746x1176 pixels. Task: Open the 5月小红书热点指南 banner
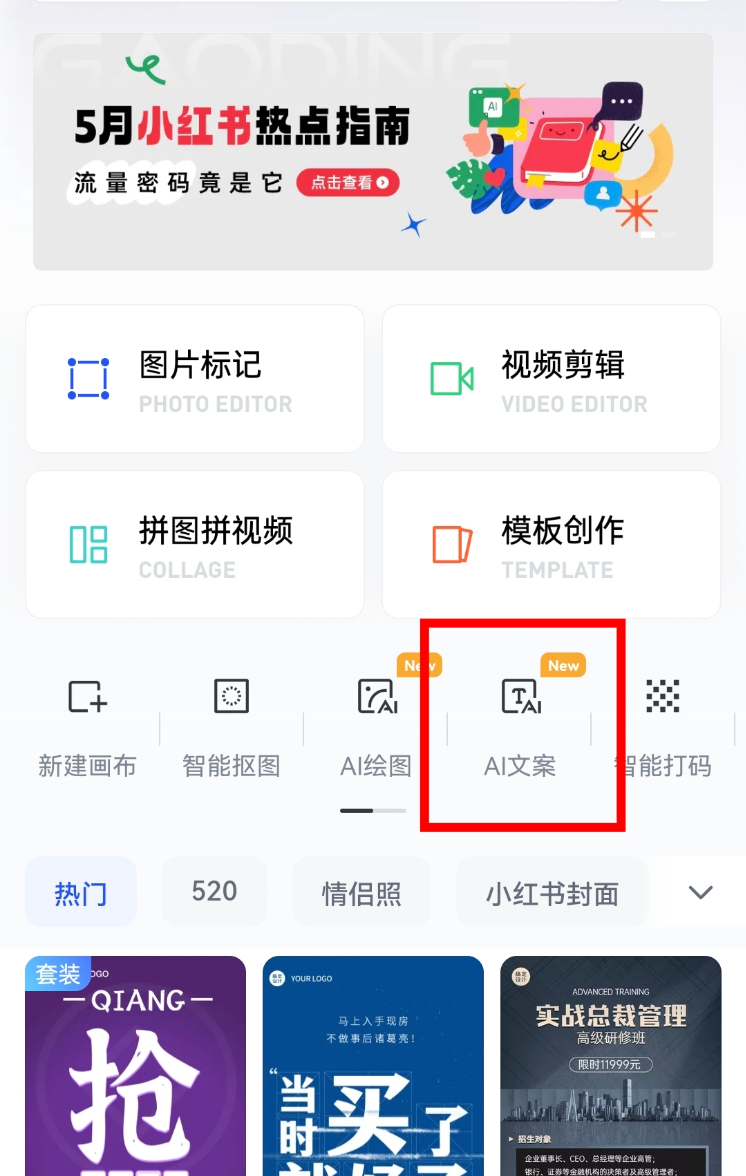tap(373, 150)
